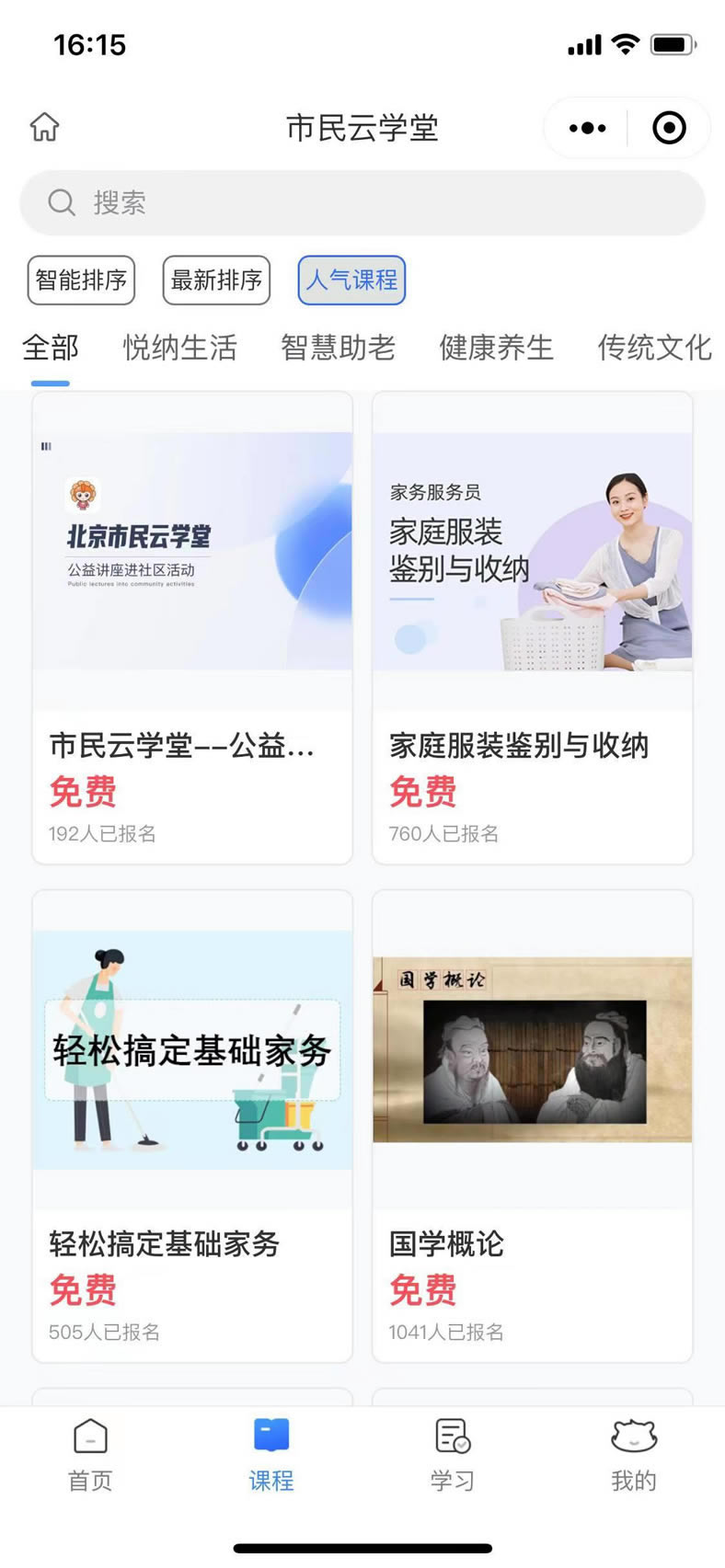Open the three-dot mini program menu
Viewport: 725px width, 1568px height.
click(587, 128)
